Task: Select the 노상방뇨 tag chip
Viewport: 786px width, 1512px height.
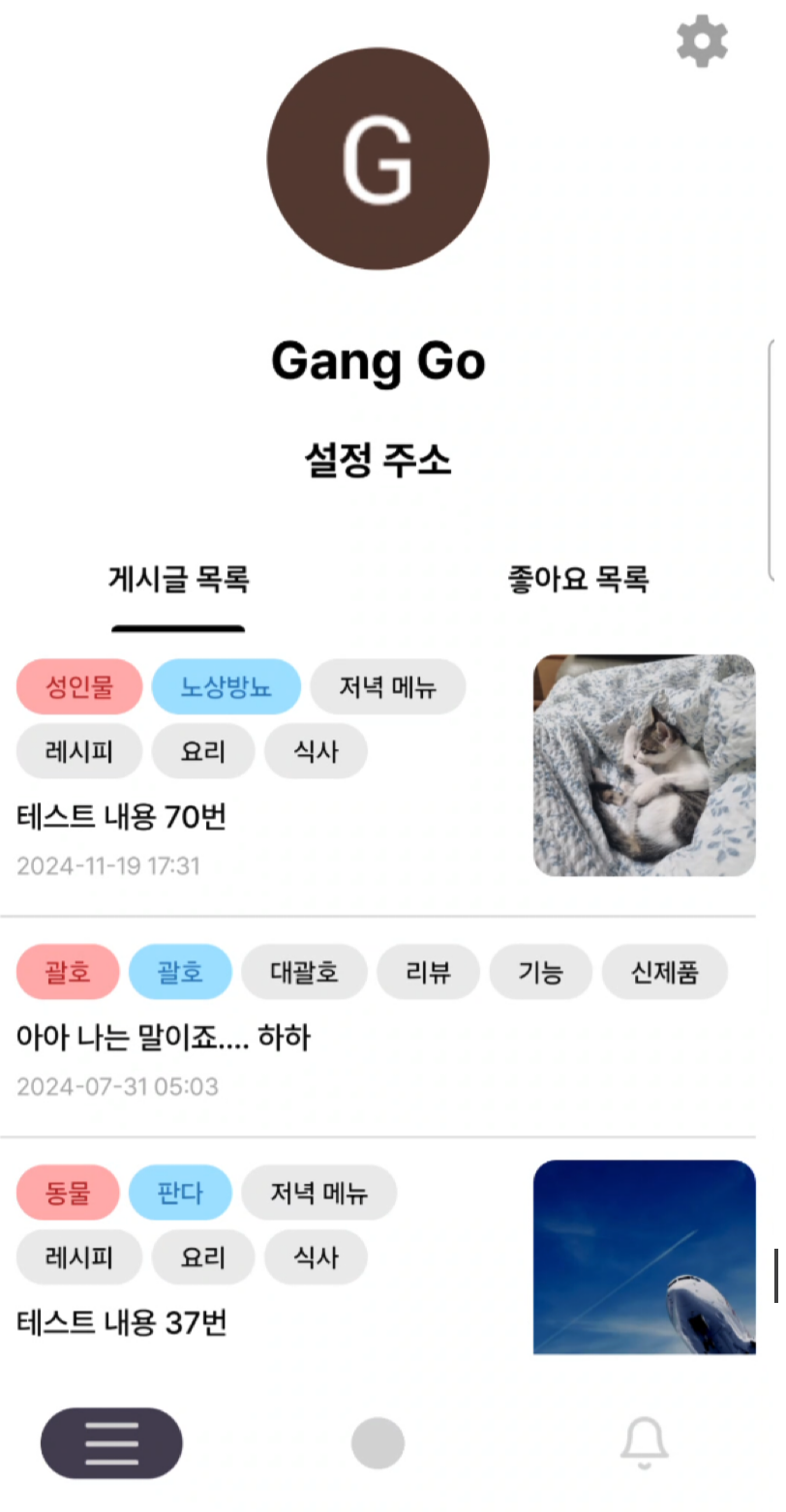Action: pyautogui.click(x=227, y=687)
